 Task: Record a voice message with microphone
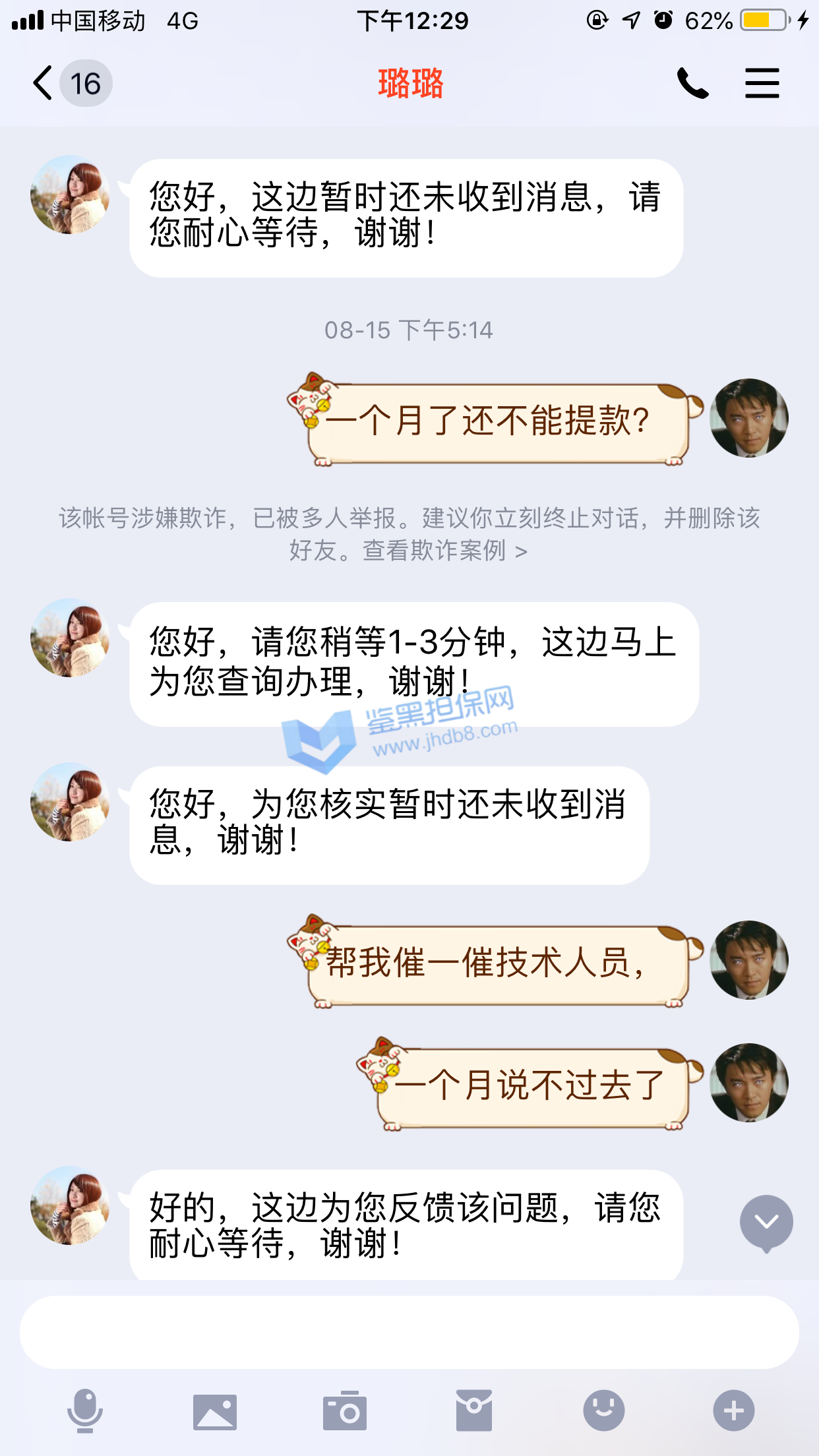click(85, 1411)
